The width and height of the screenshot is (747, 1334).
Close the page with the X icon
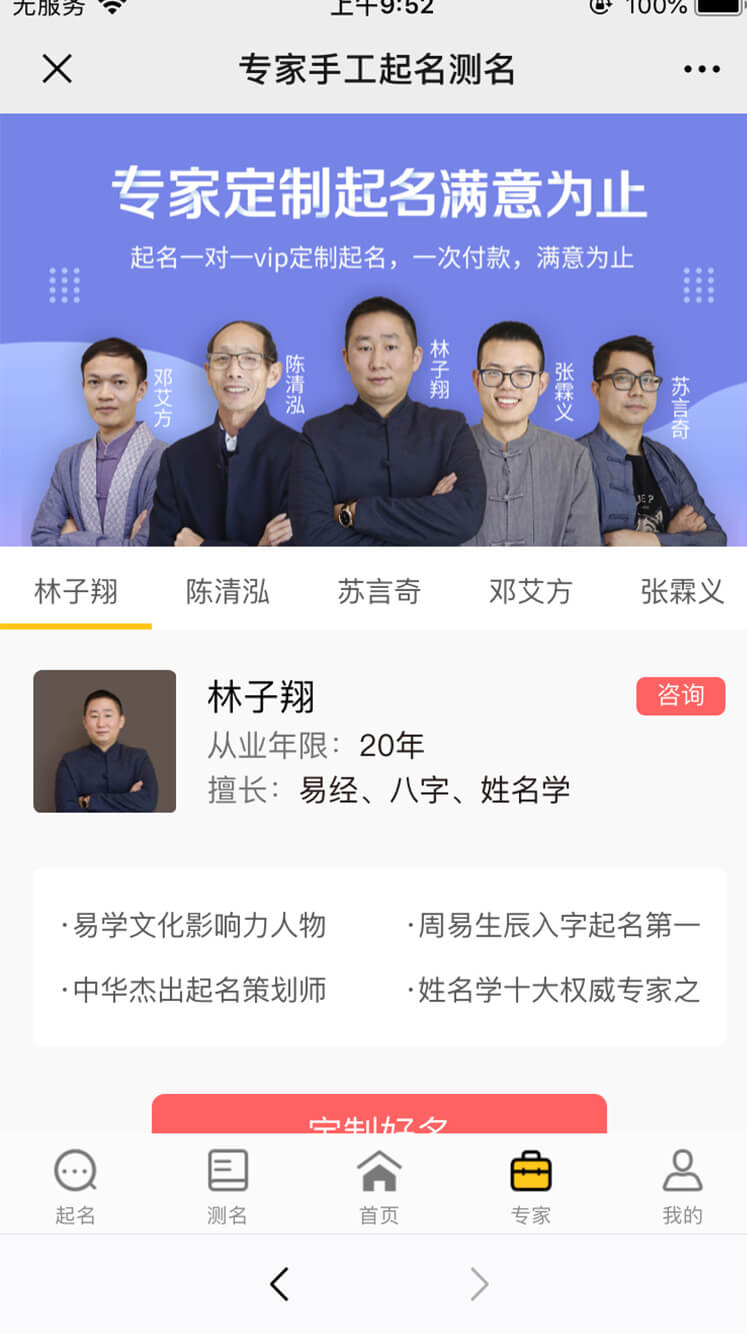(x=57, y=69)
